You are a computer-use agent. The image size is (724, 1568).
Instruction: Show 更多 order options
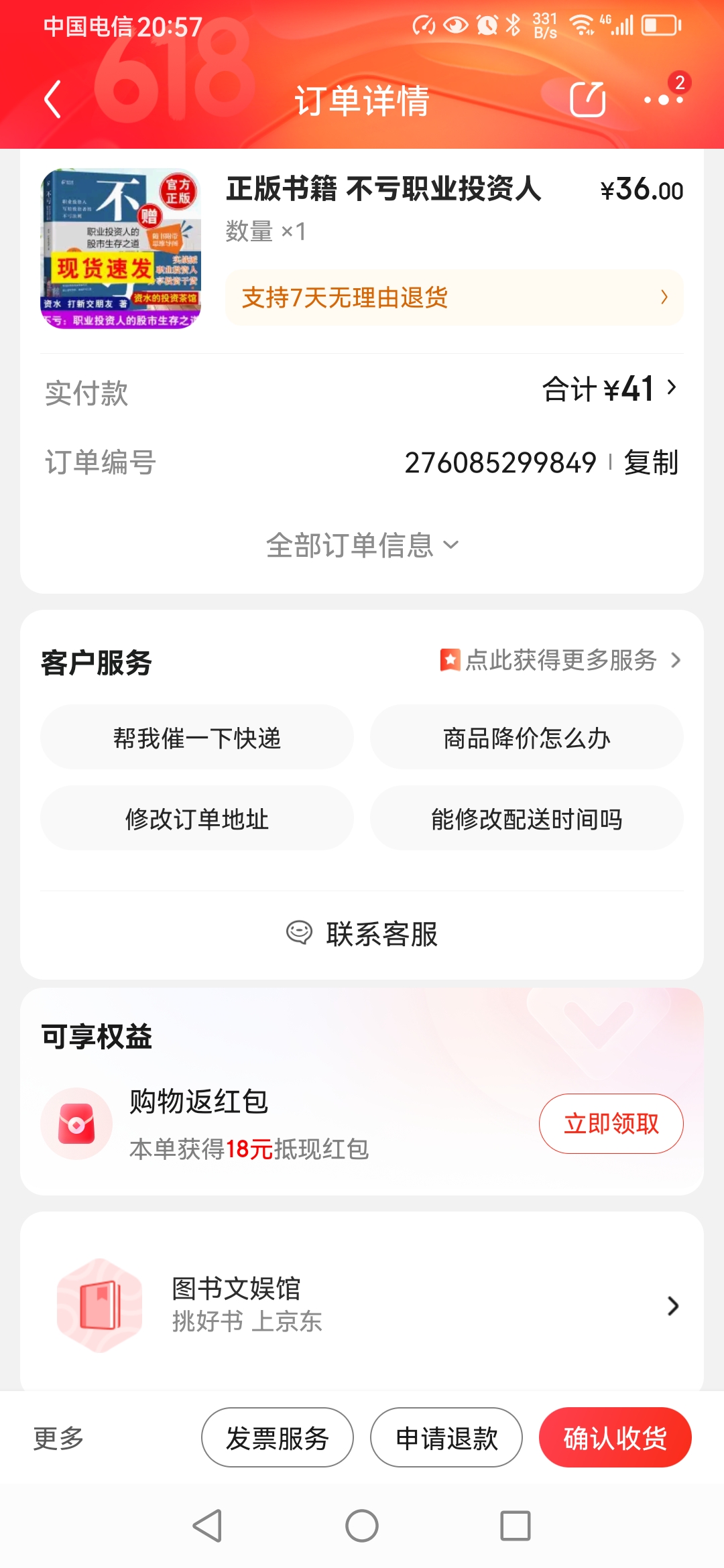(x=59, y=1438)
